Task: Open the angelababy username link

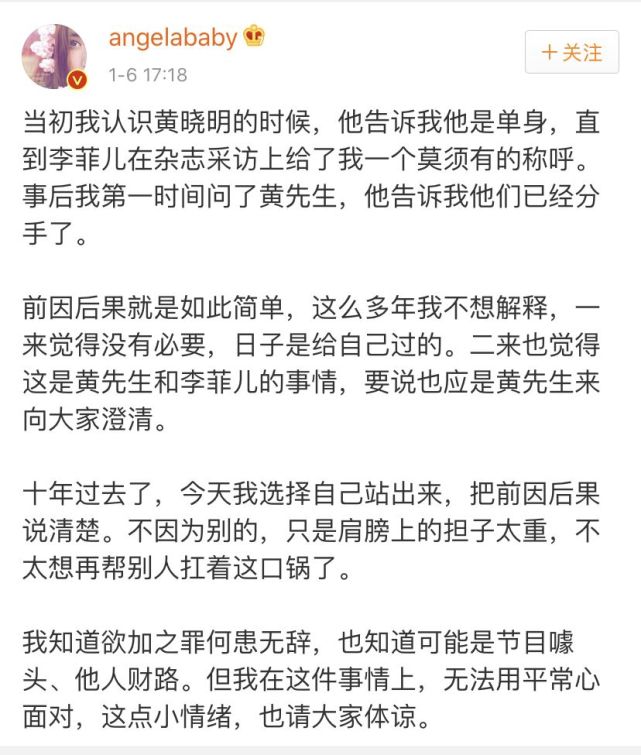Action: pyautogui.click(x=172, y=38)
